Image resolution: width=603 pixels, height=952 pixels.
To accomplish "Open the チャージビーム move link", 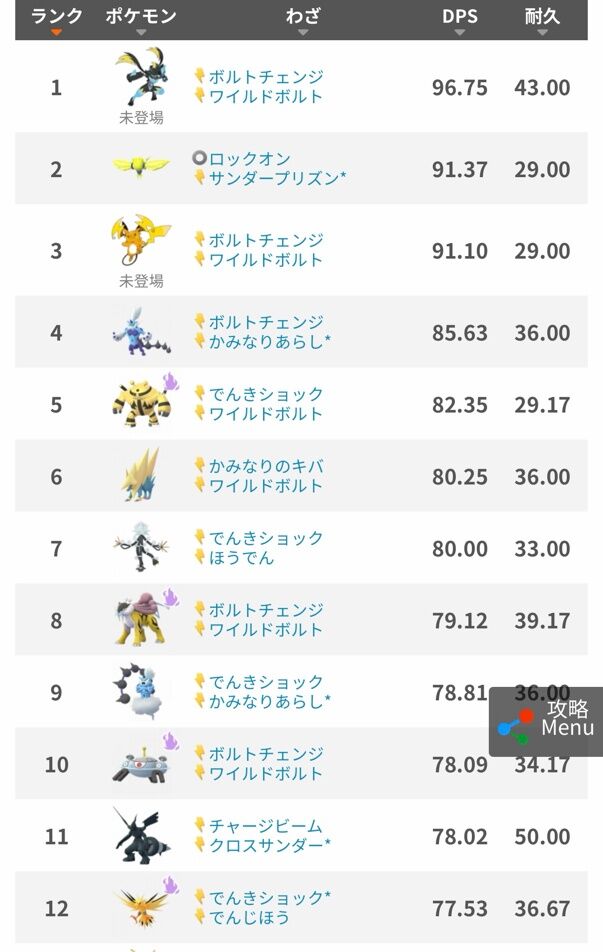I will tap(265, 826).
